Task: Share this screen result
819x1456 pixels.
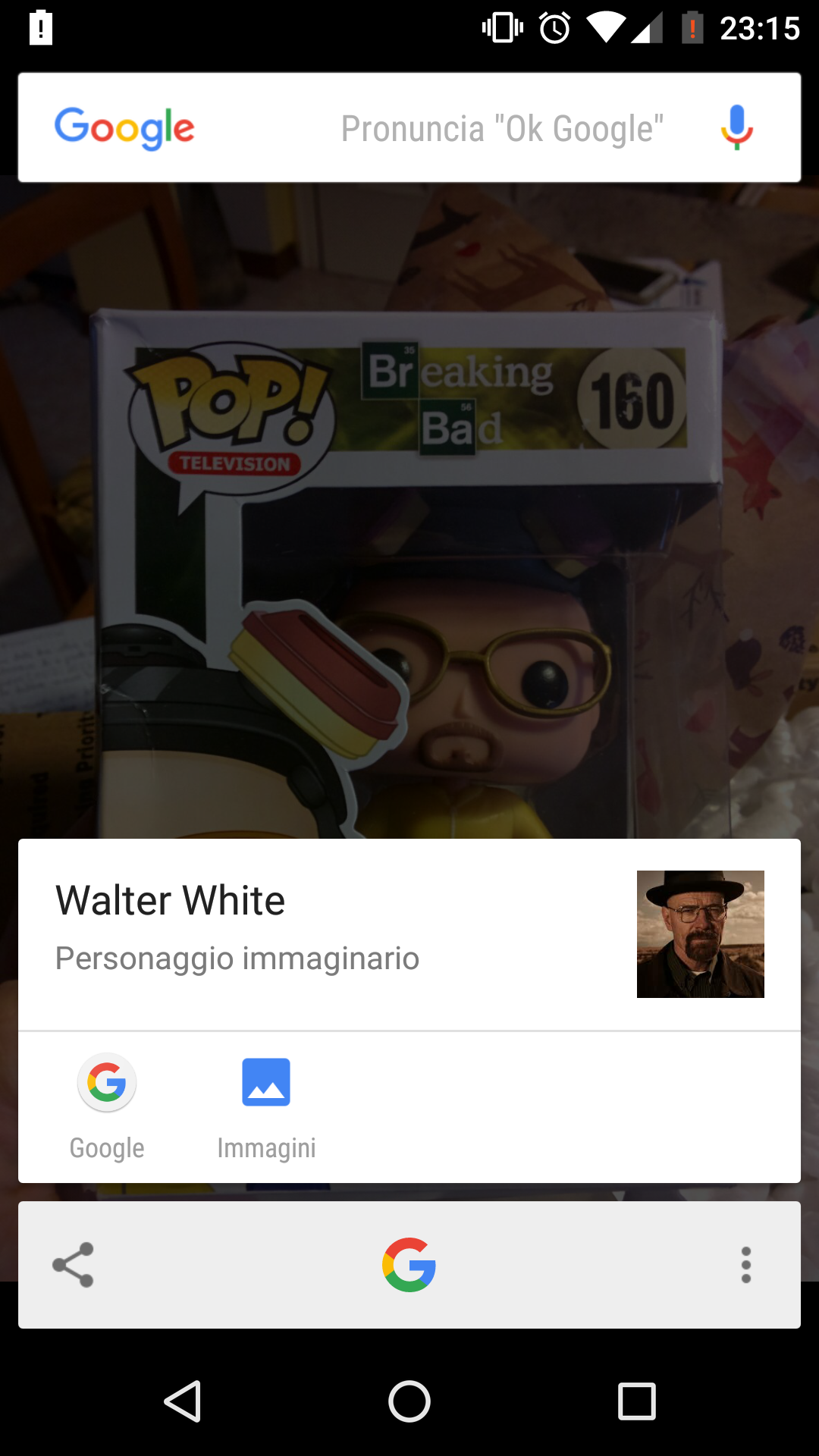Action: tap(73, 1265)
